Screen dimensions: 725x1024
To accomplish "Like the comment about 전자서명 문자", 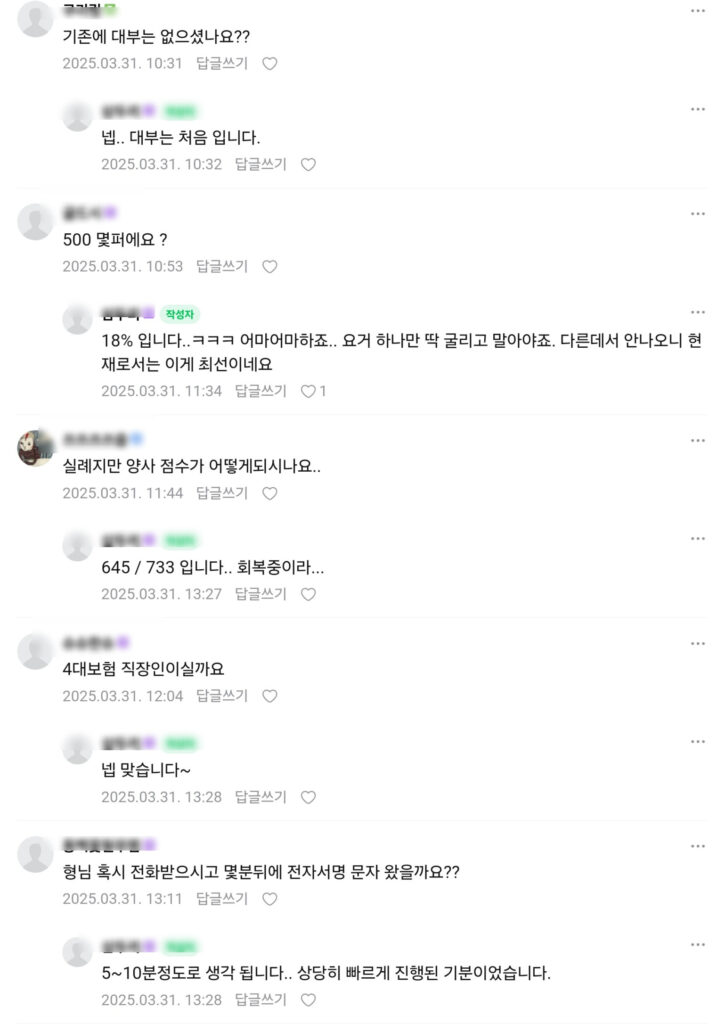I will (269, 899).
